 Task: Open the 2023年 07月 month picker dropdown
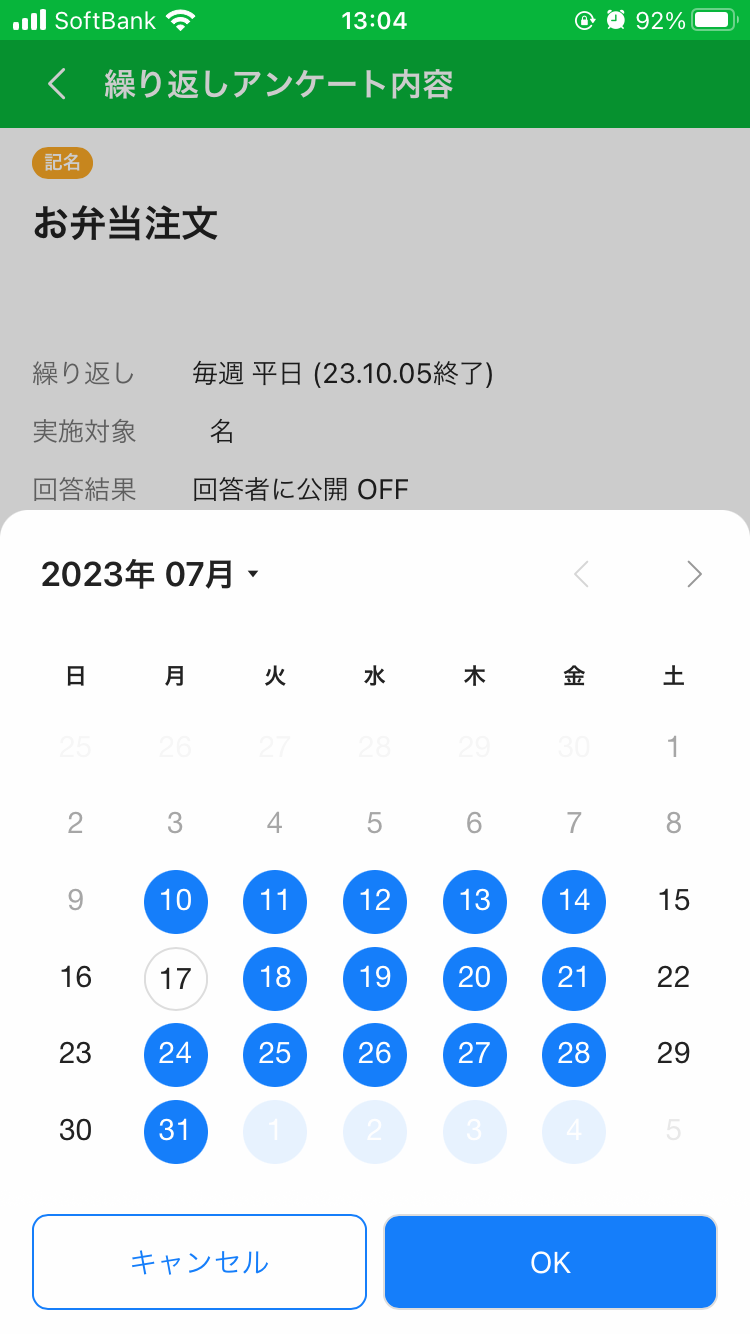(147, 574)
